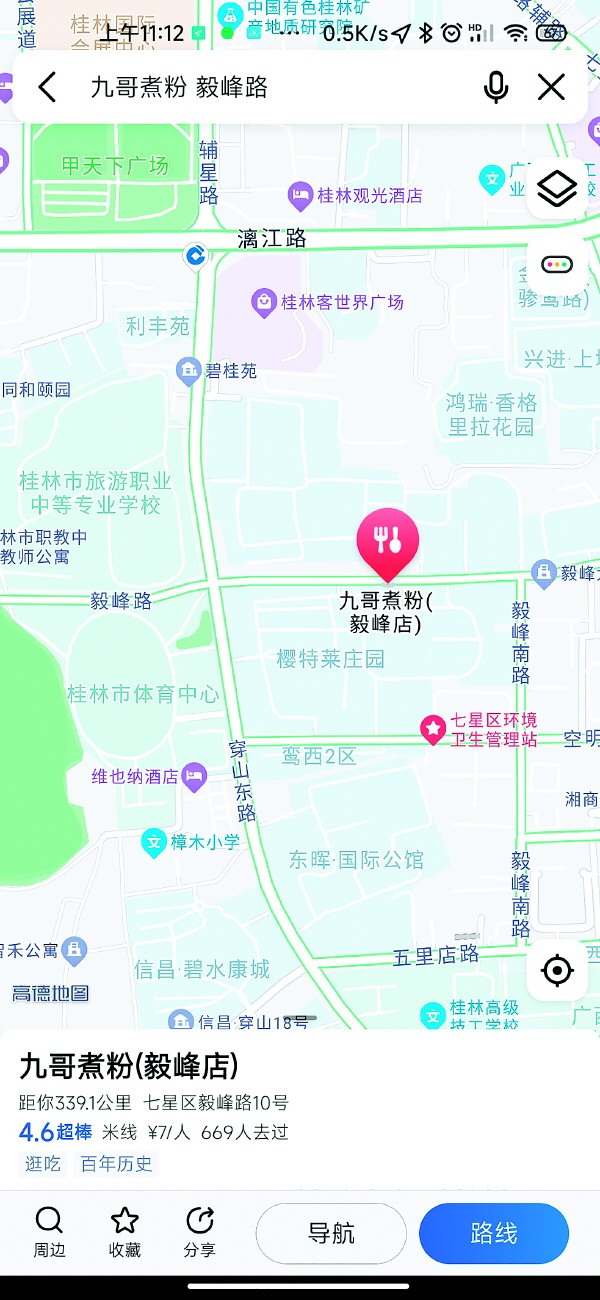Share this location via 分享
The image size is (600, 1300).
pos(200,1231)
